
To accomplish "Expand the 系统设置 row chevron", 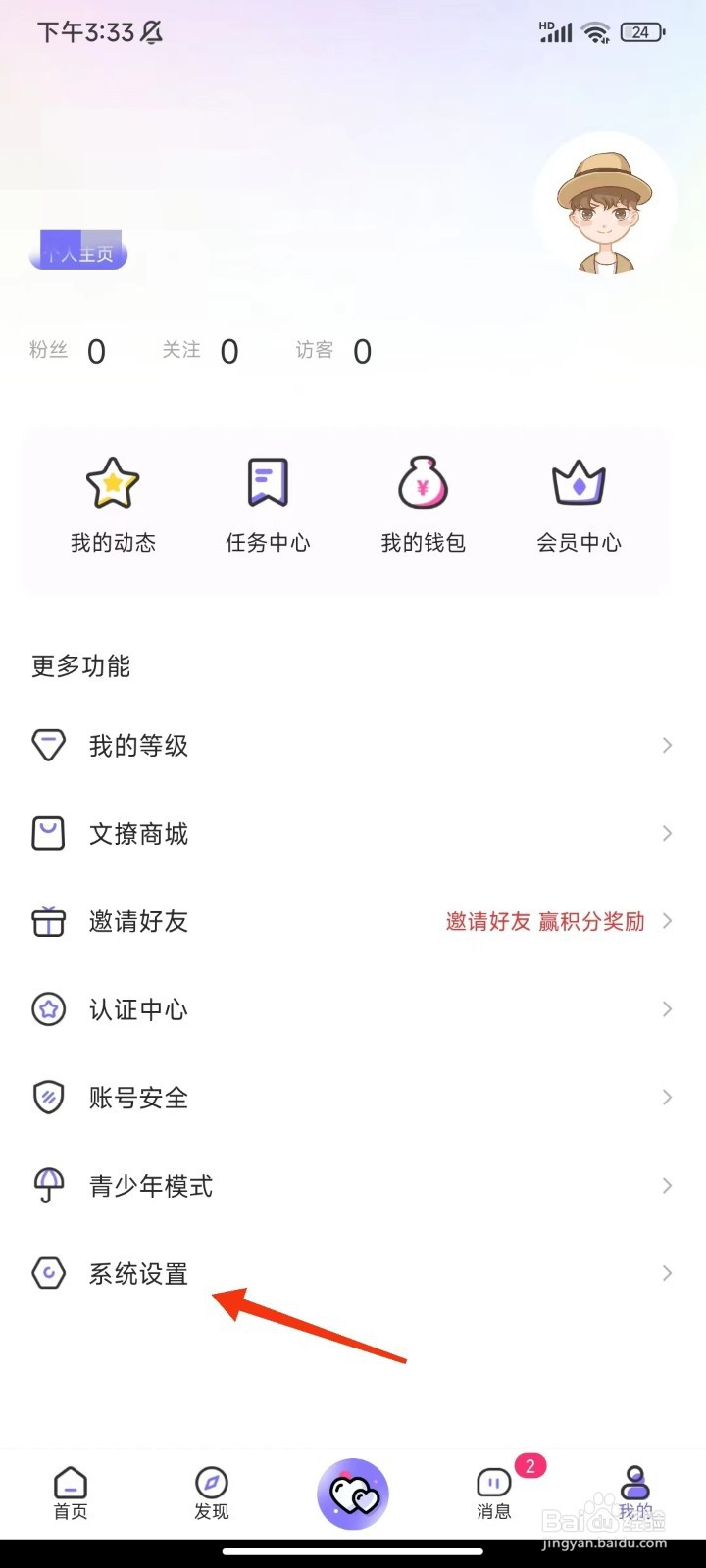I will click(x=668, y=1273).
